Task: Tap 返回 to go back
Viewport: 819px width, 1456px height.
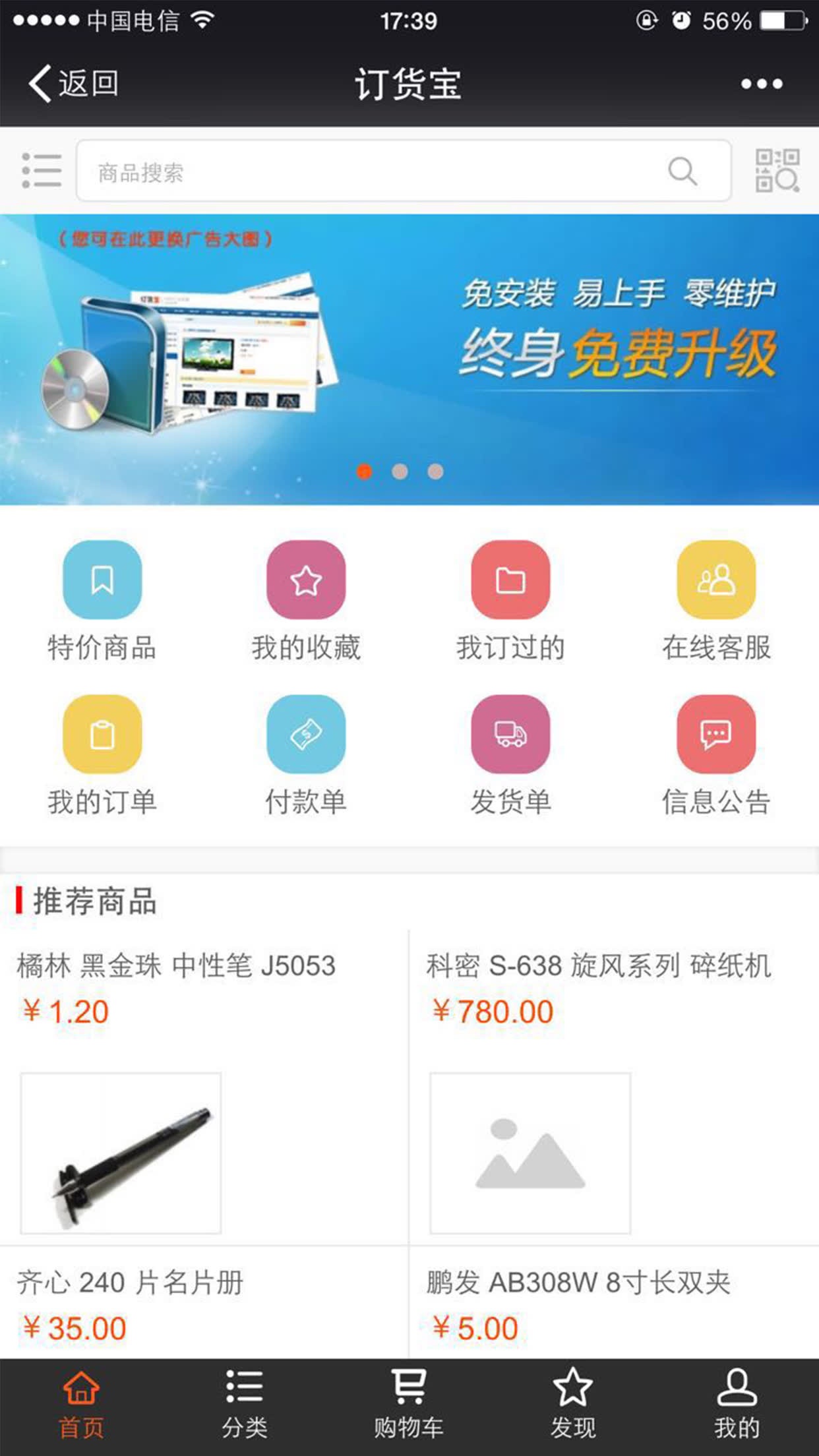Action: pos(73,84)
